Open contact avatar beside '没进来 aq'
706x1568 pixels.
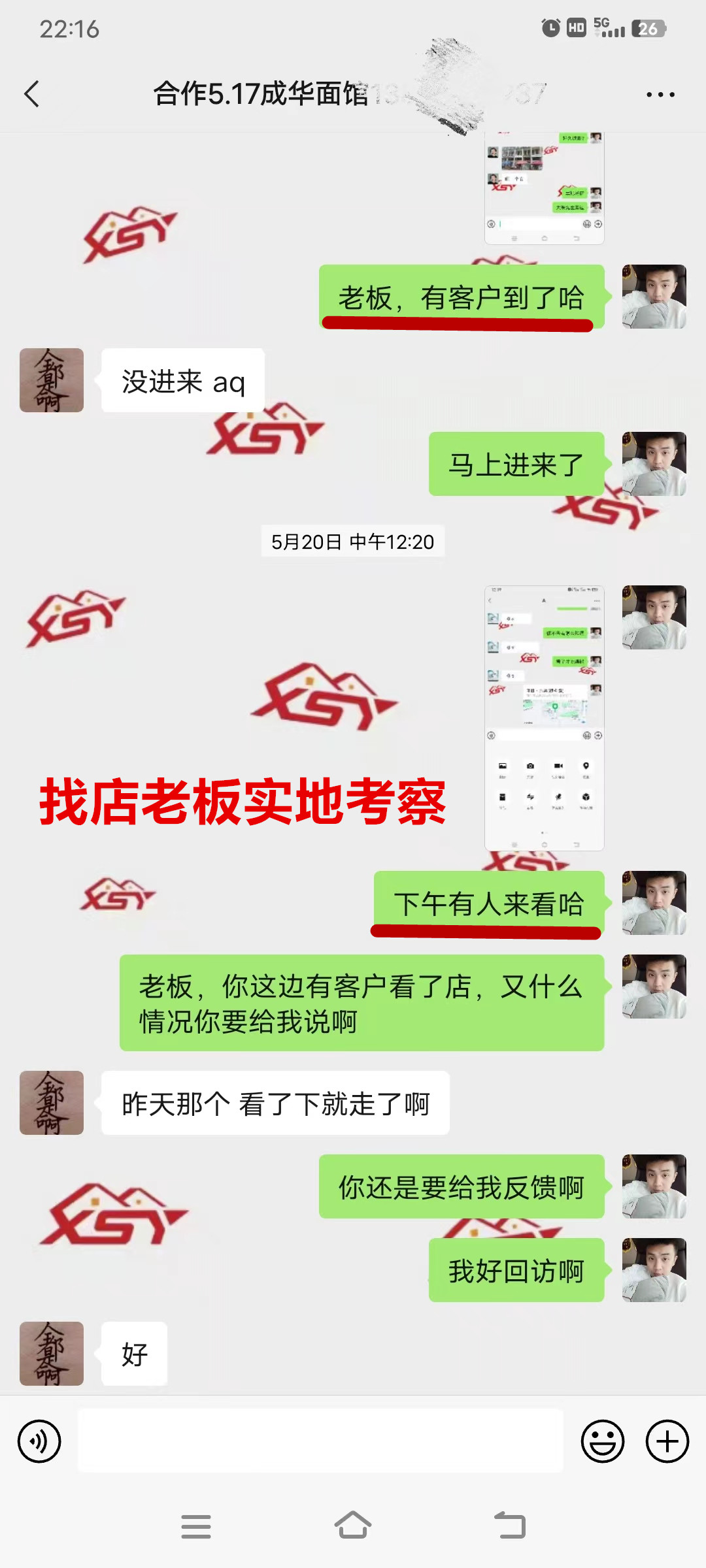click(x=52, y=380)
